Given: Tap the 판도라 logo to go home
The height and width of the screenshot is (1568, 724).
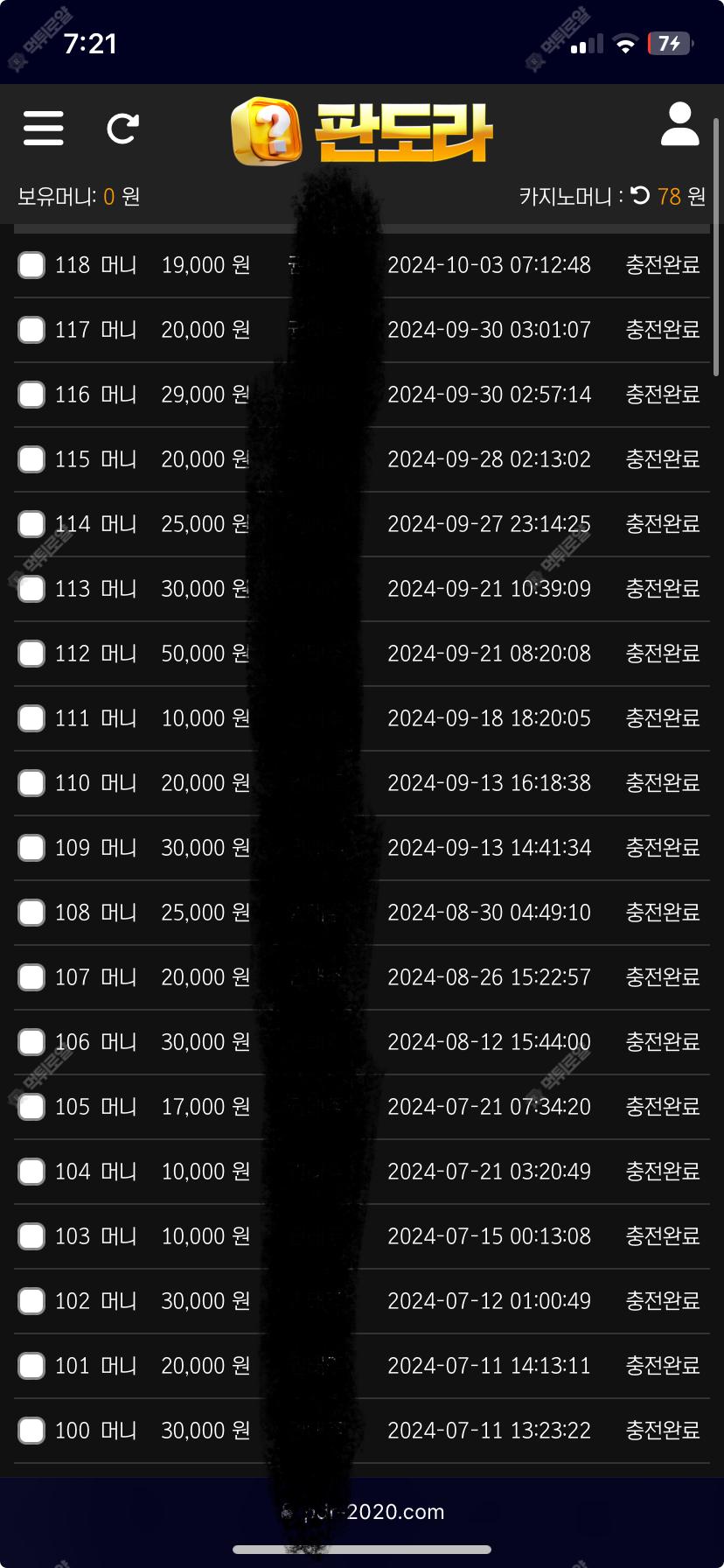Looking at the screenshot, I should 362,131.
